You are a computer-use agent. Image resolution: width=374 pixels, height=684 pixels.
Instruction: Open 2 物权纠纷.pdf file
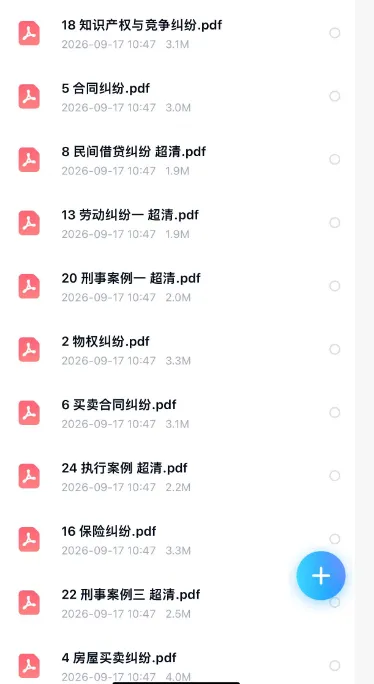click(x=177, y=349)
